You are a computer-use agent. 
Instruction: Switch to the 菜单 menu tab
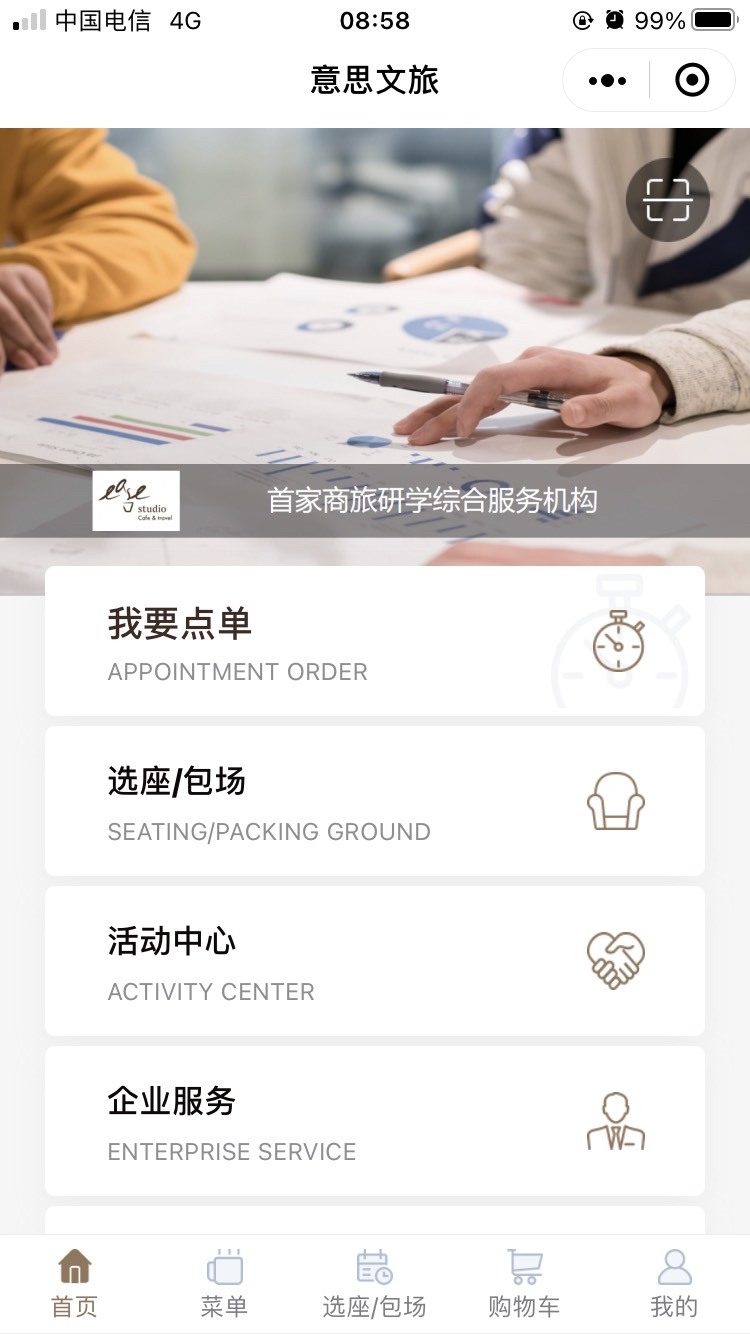tap(224, 1283)
